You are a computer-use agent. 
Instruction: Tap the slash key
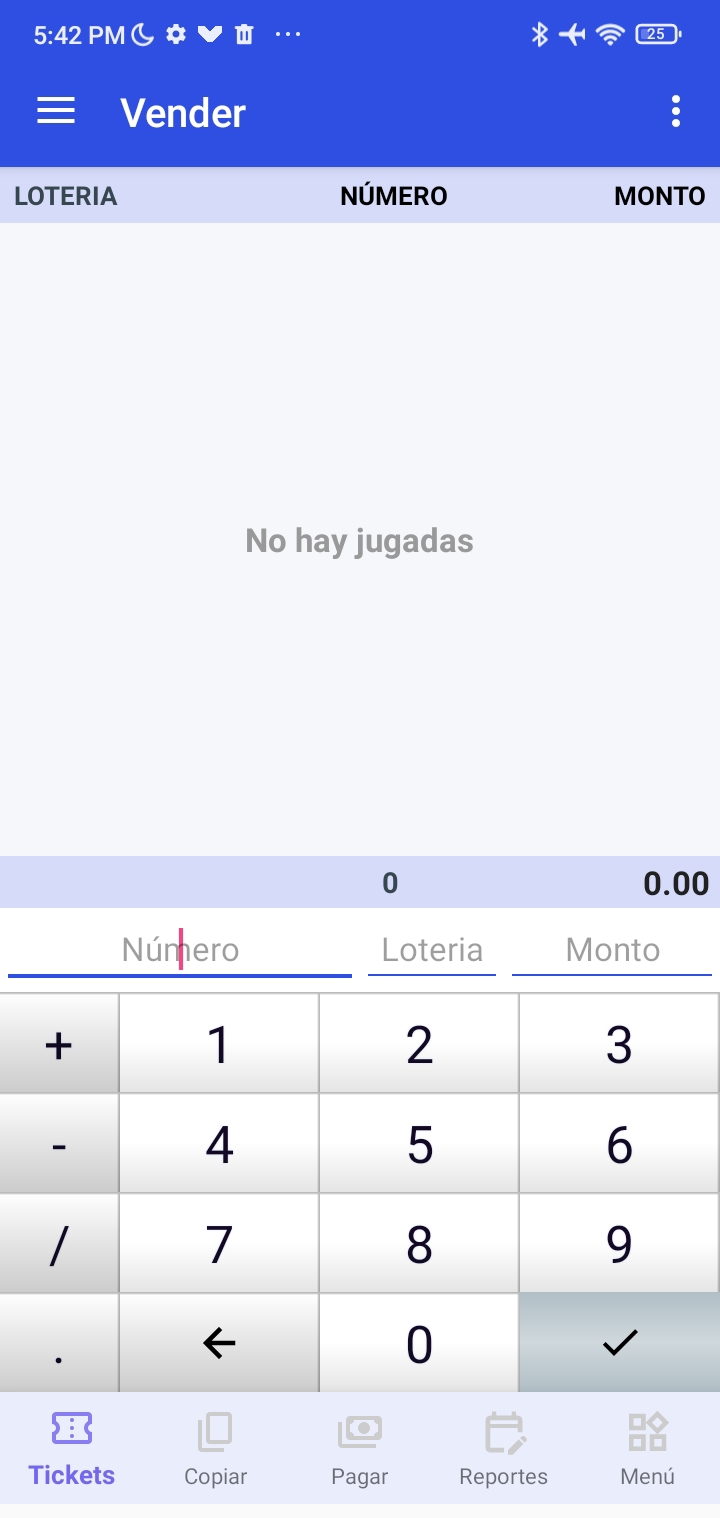(59, 1244)
